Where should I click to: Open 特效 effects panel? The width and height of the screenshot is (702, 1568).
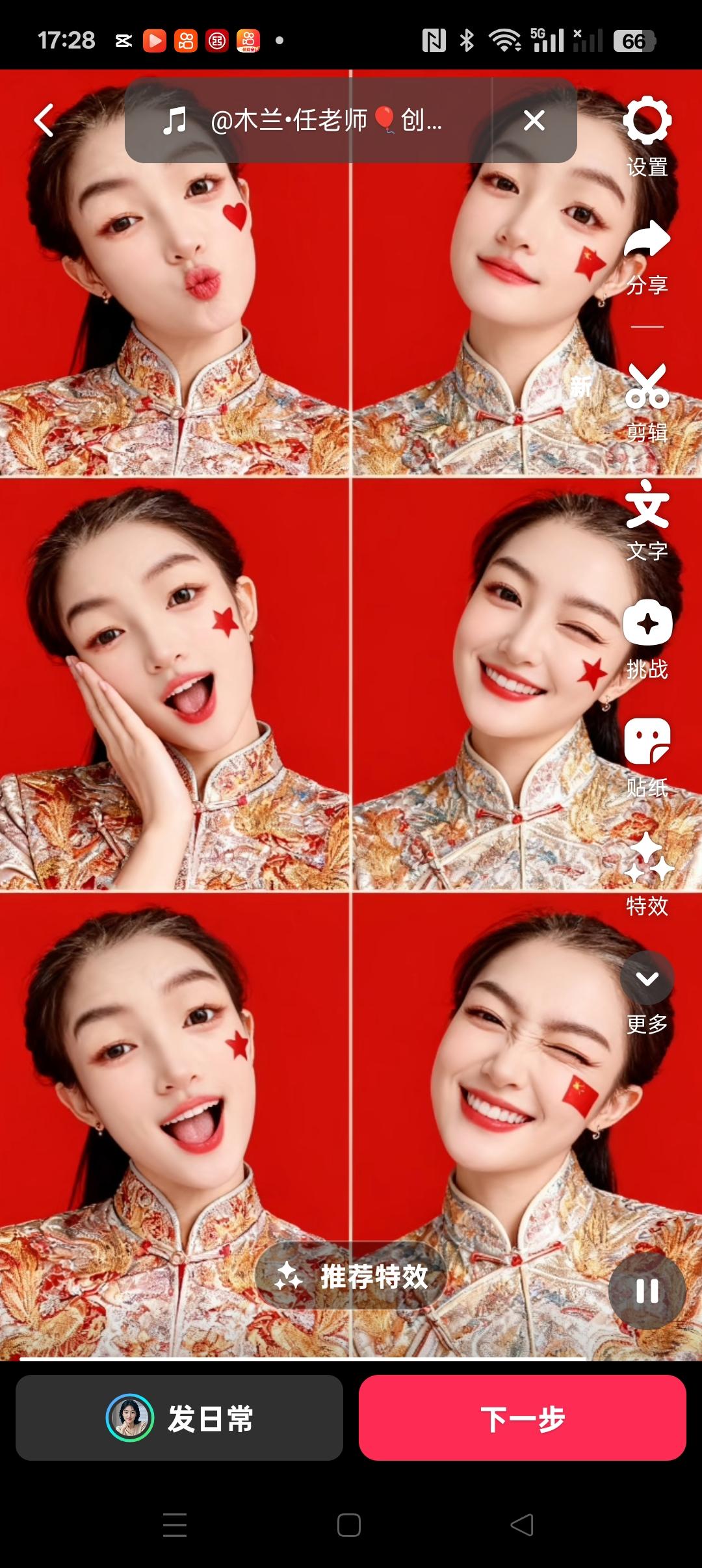tap(647, 874)
